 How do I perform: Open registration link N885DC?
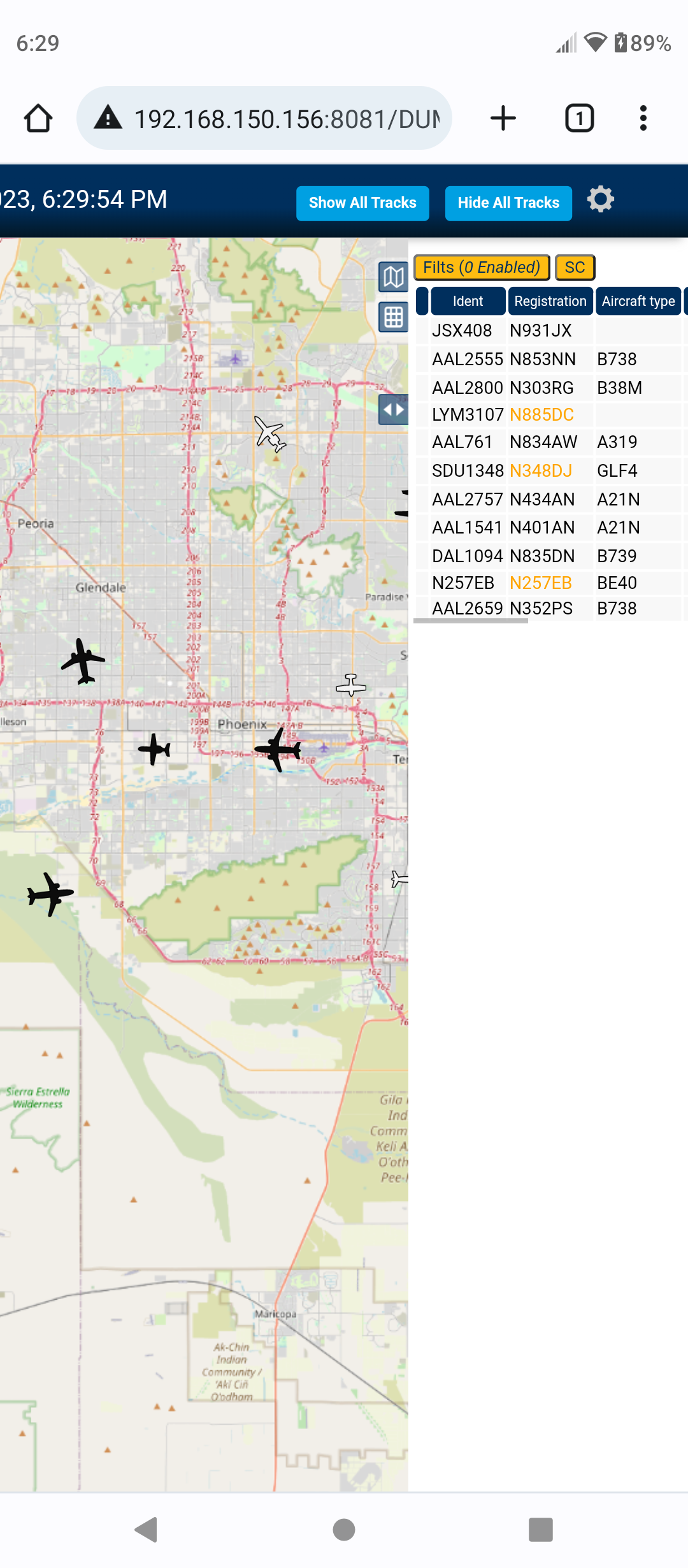click(541, 414)
